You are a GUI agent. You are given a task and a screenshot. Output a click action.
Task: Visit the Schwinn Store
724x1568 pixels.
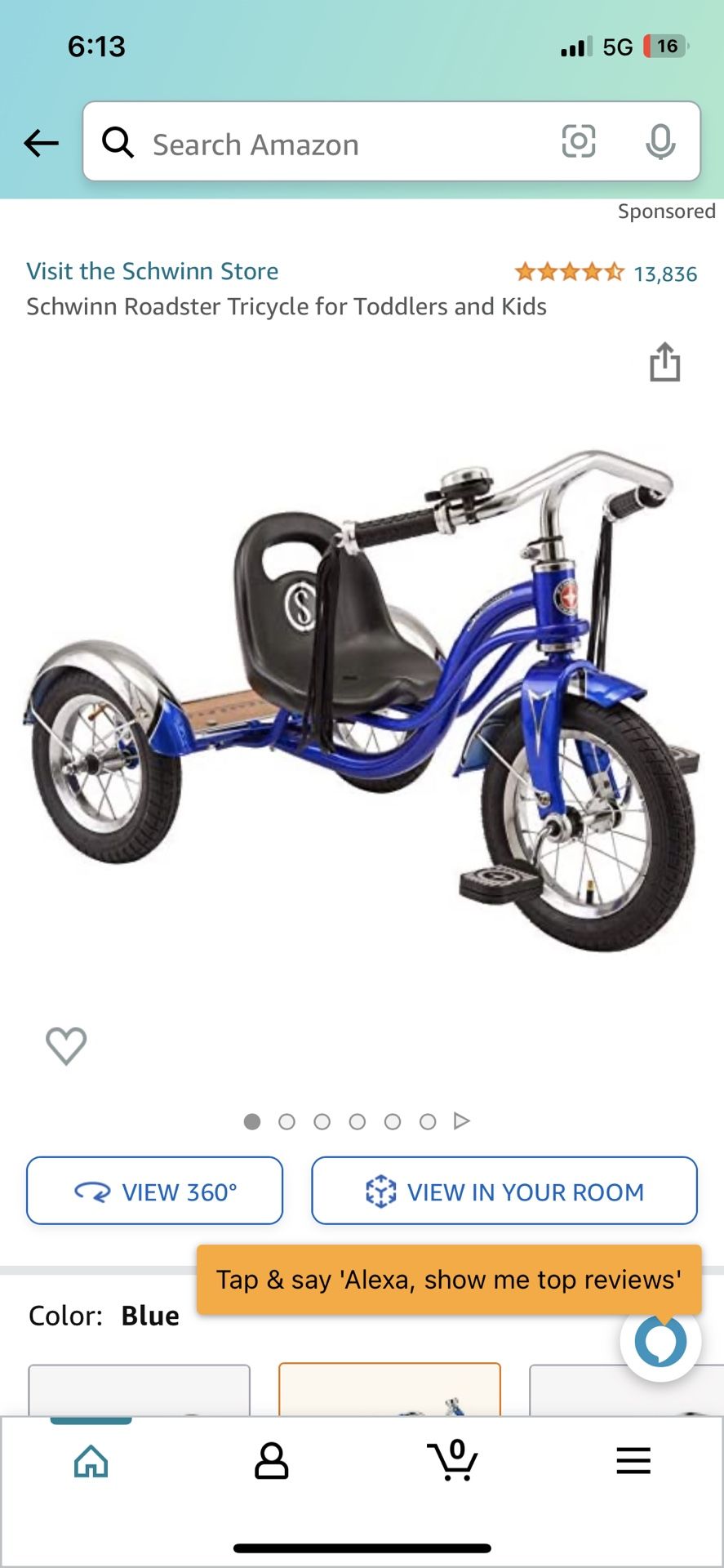coord(152,270)
